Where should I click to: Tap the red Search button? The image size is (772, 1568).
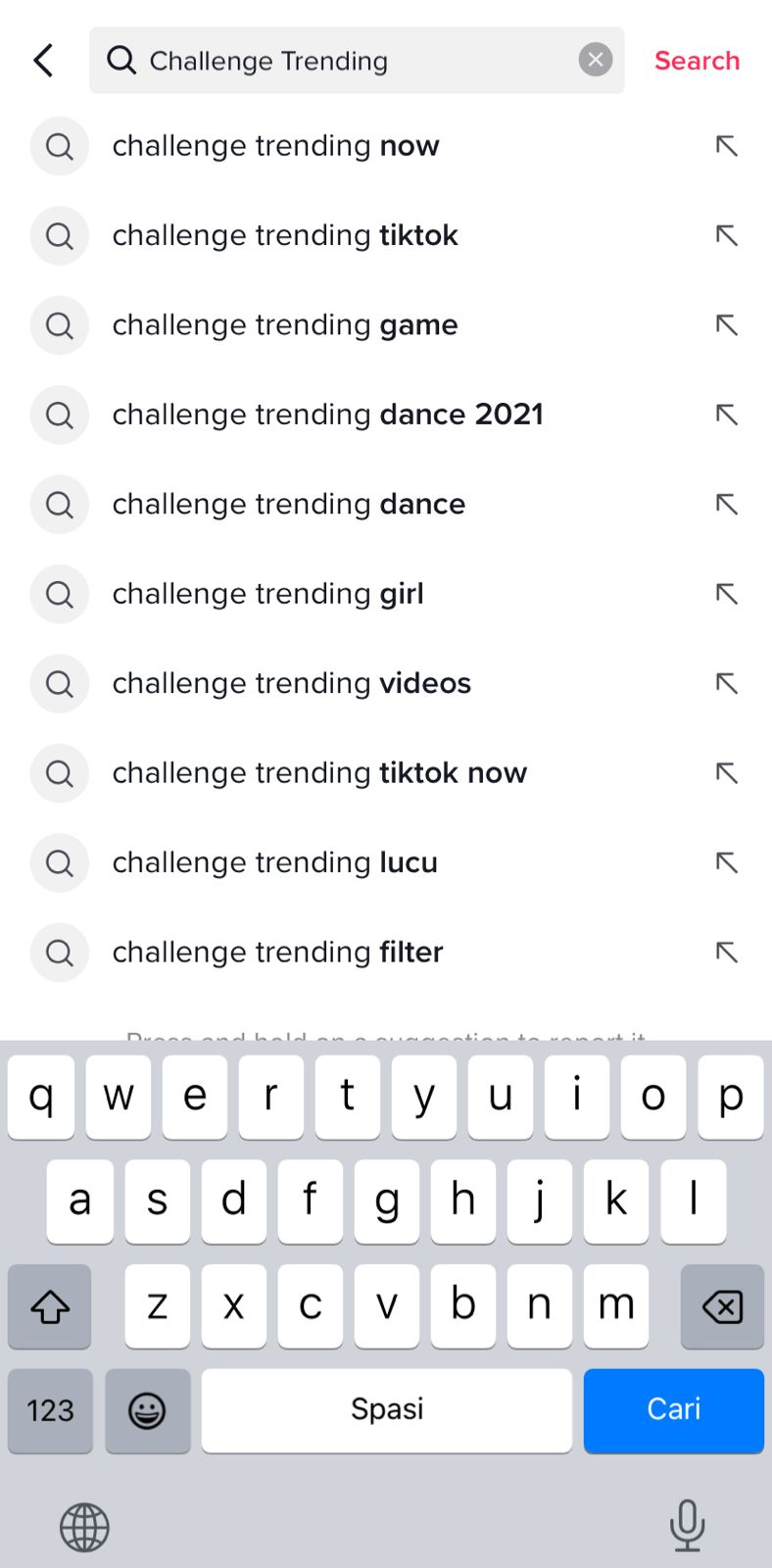tap(697, 61)
